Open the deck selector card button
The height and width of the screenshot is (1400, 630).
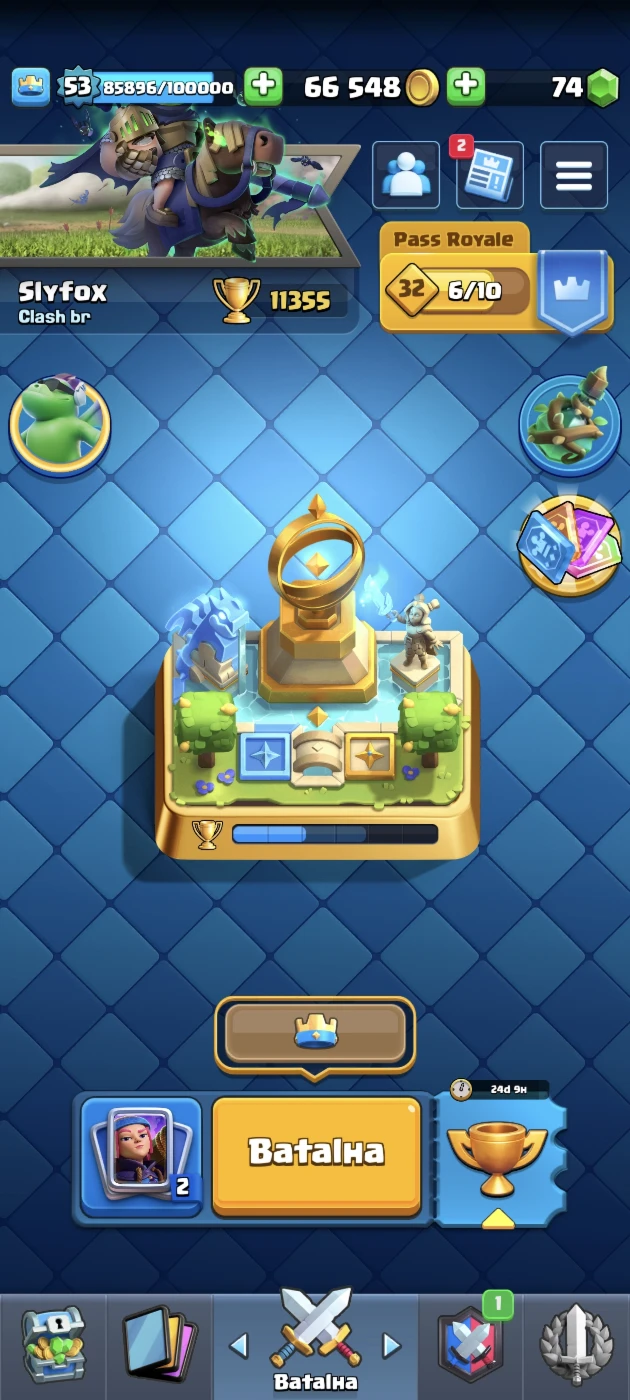coord(141,1156)
